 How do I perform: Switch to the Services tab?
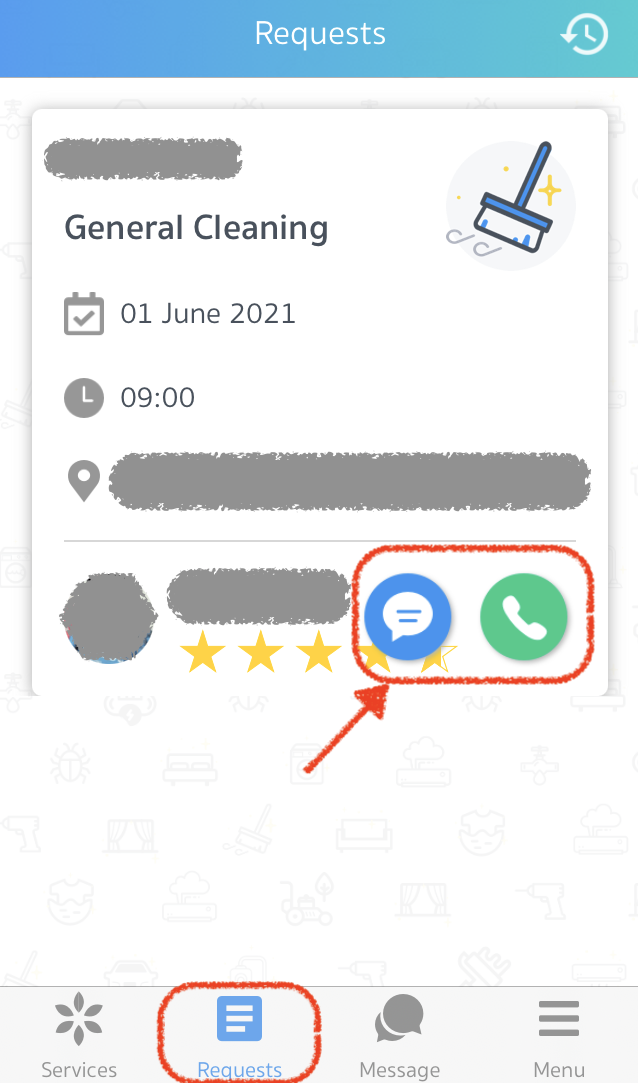tap(79, 1036)
